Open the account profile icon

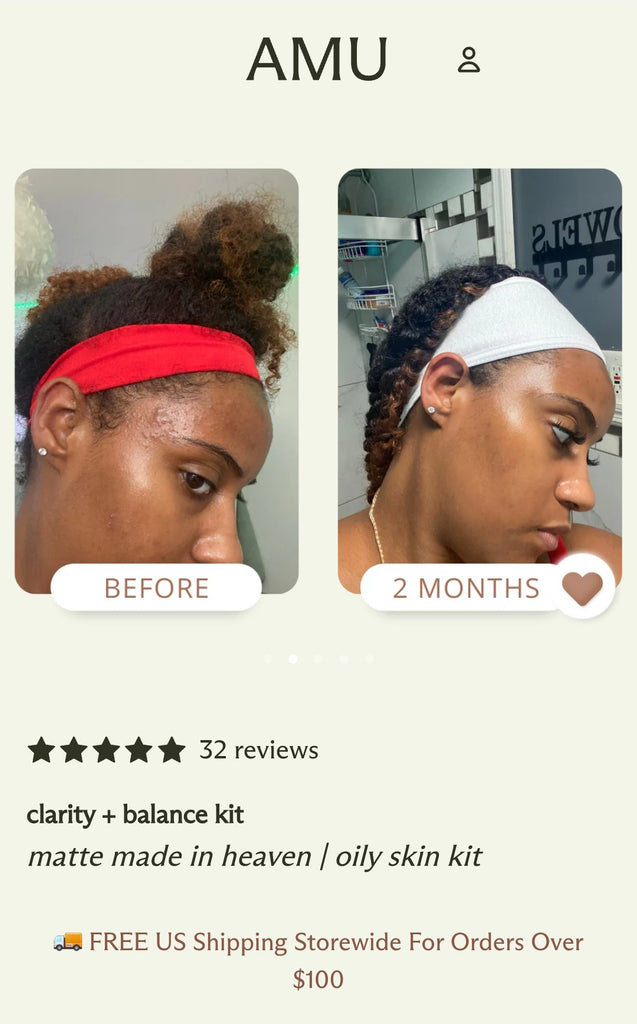point(468,60)
